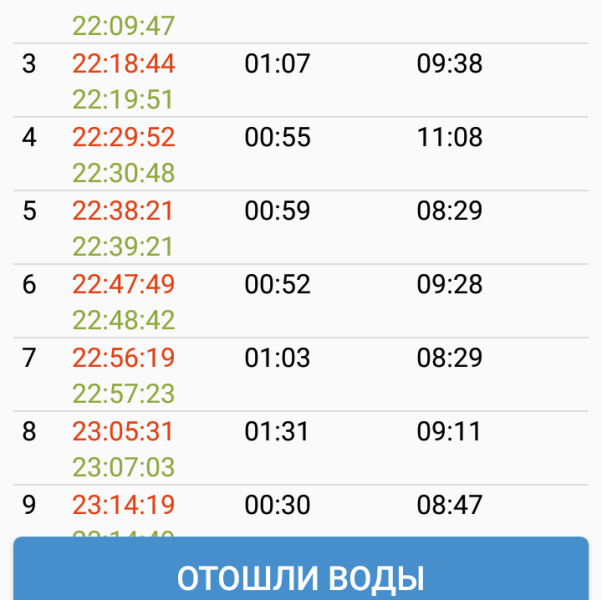The height and width of the screenshot is (600, 602).
Task: Tap the ОТОШЛИ ВОДЫ button
Action: point(301,569)
